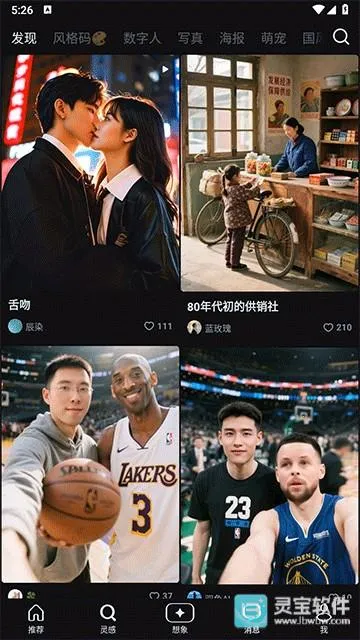Select the 发现 tab

[x=24, y=38]
